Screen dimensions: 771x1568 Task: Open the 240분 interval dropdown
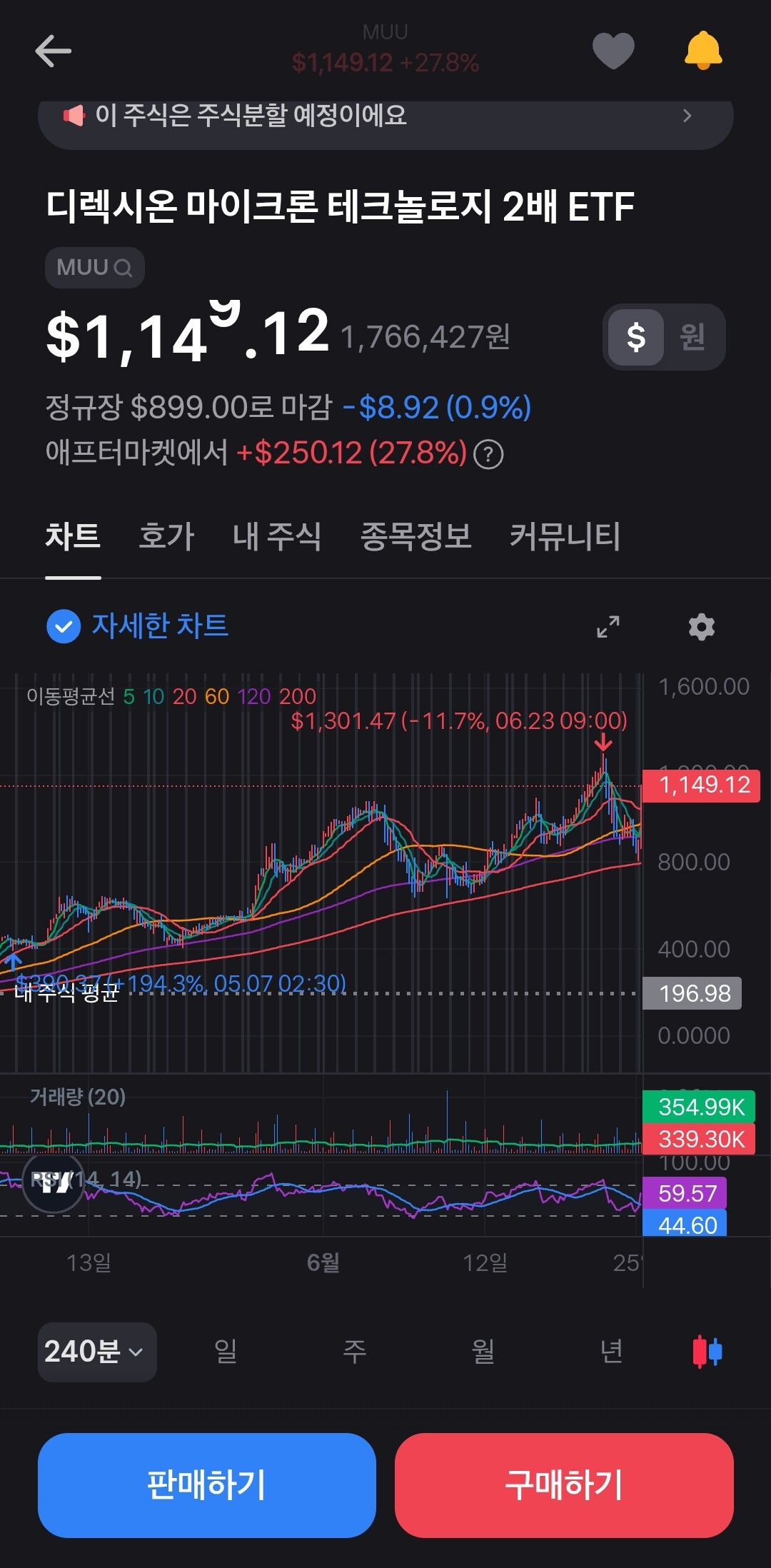(x=97, y=1352)
